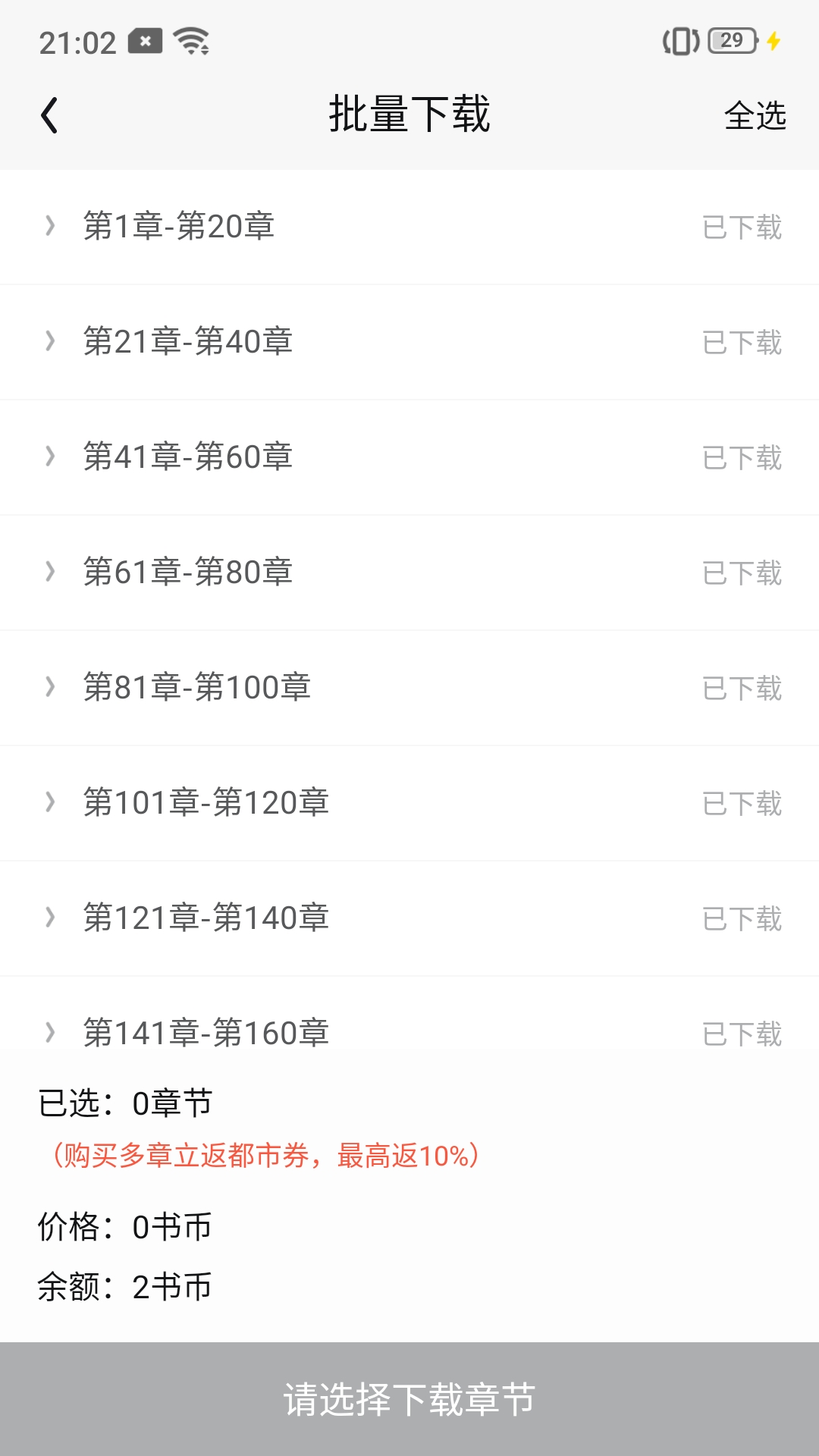Expand the 第121章-第140章 chapter group
819x1456 pixels.
[x=409, y=918]
